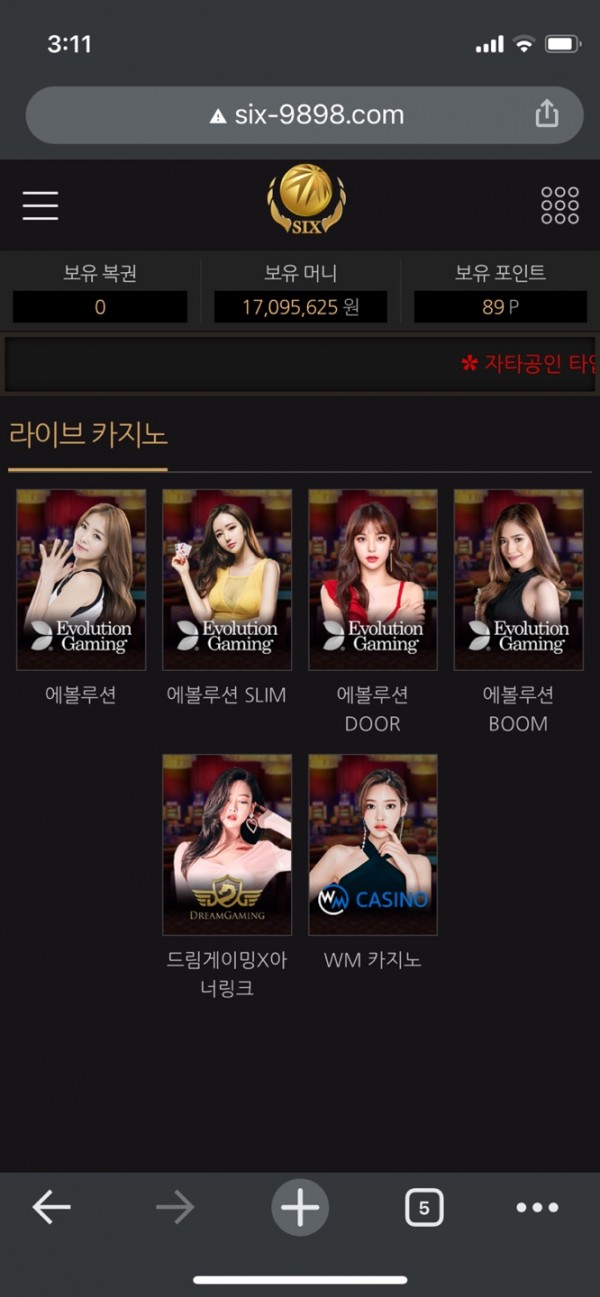
Task: Share the page from the address bar
Action: click(x=546, y=115)
